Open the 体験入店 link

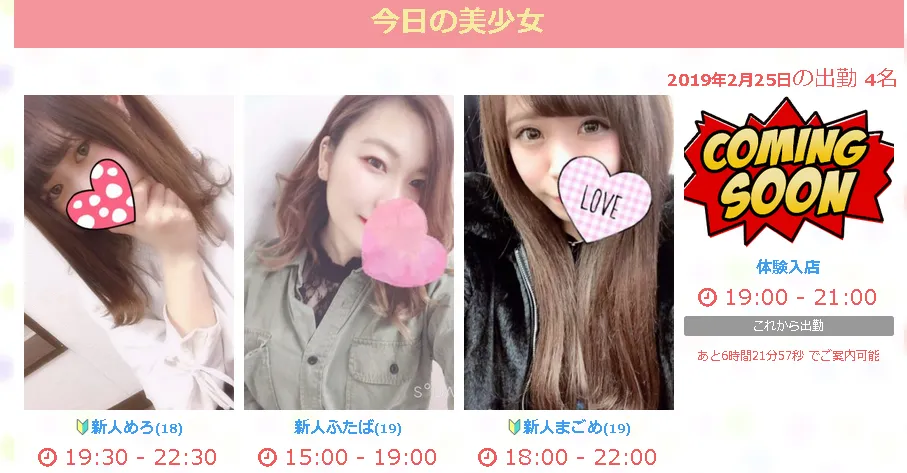(x=788, y=267)
